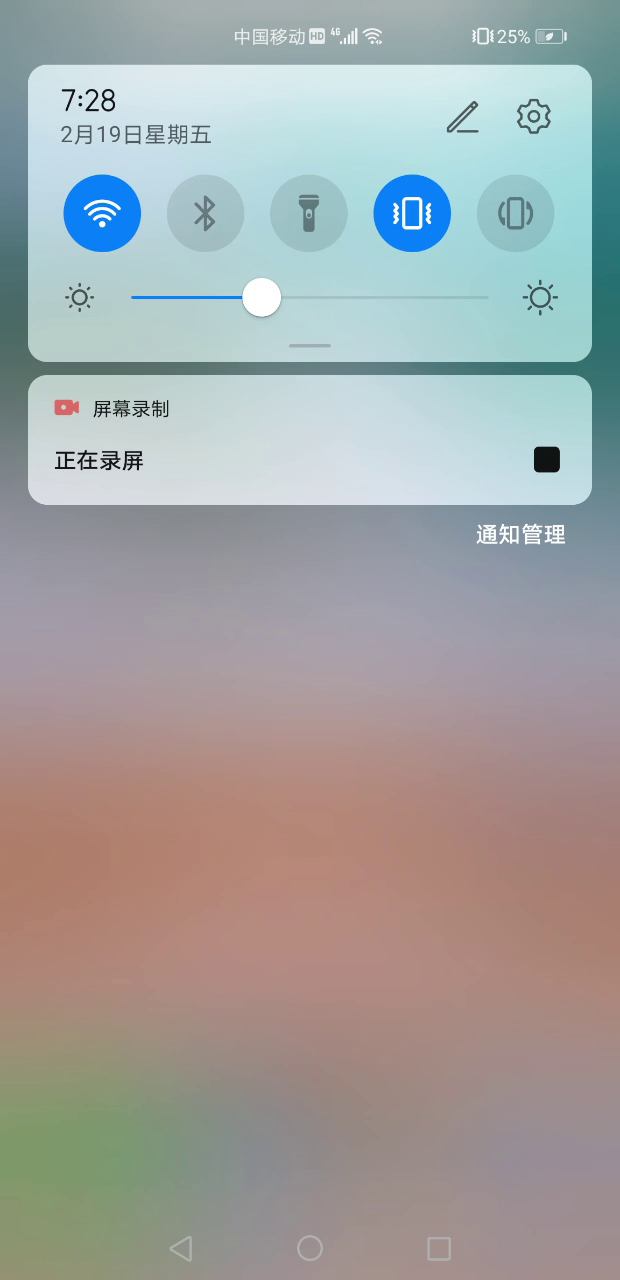Open system settings via the gear icon
Viewport: 620px width, 1280px height.
(534, 117)
